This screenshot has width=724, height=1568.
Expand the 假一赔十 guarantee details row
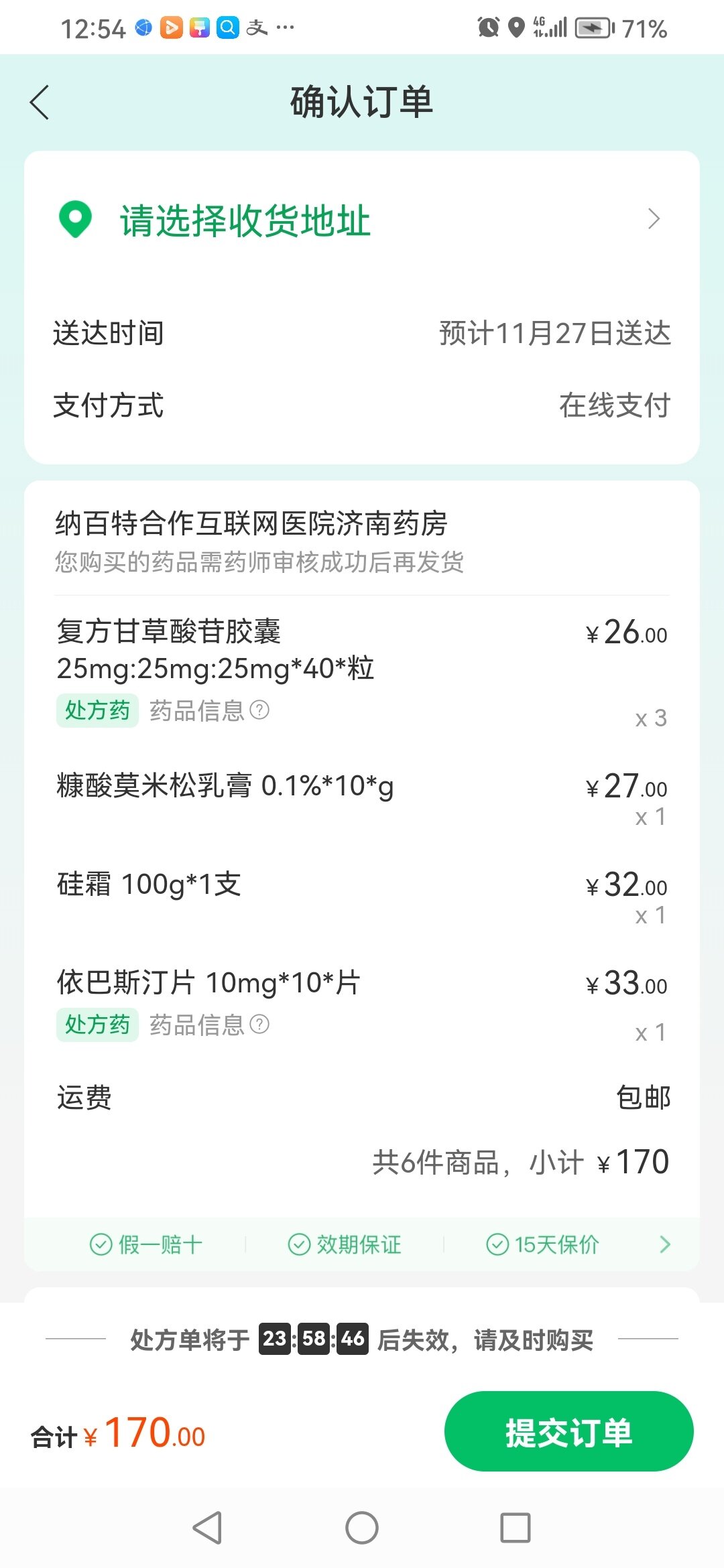pyautogui.click(x=362, y=1244)
